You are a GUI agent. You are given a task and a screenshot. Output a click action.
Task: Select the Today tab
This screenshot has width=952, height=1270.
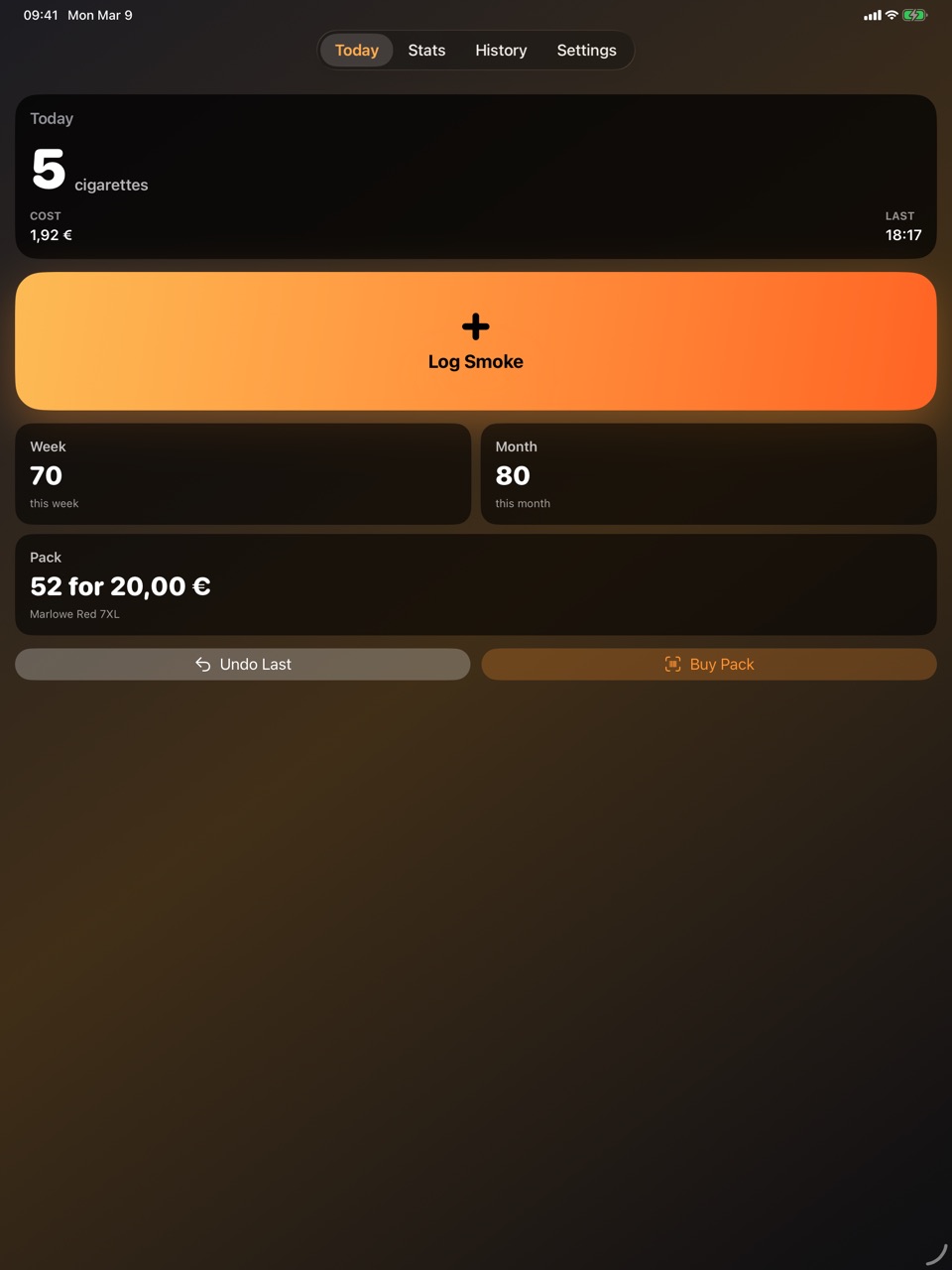coord(357,51)
